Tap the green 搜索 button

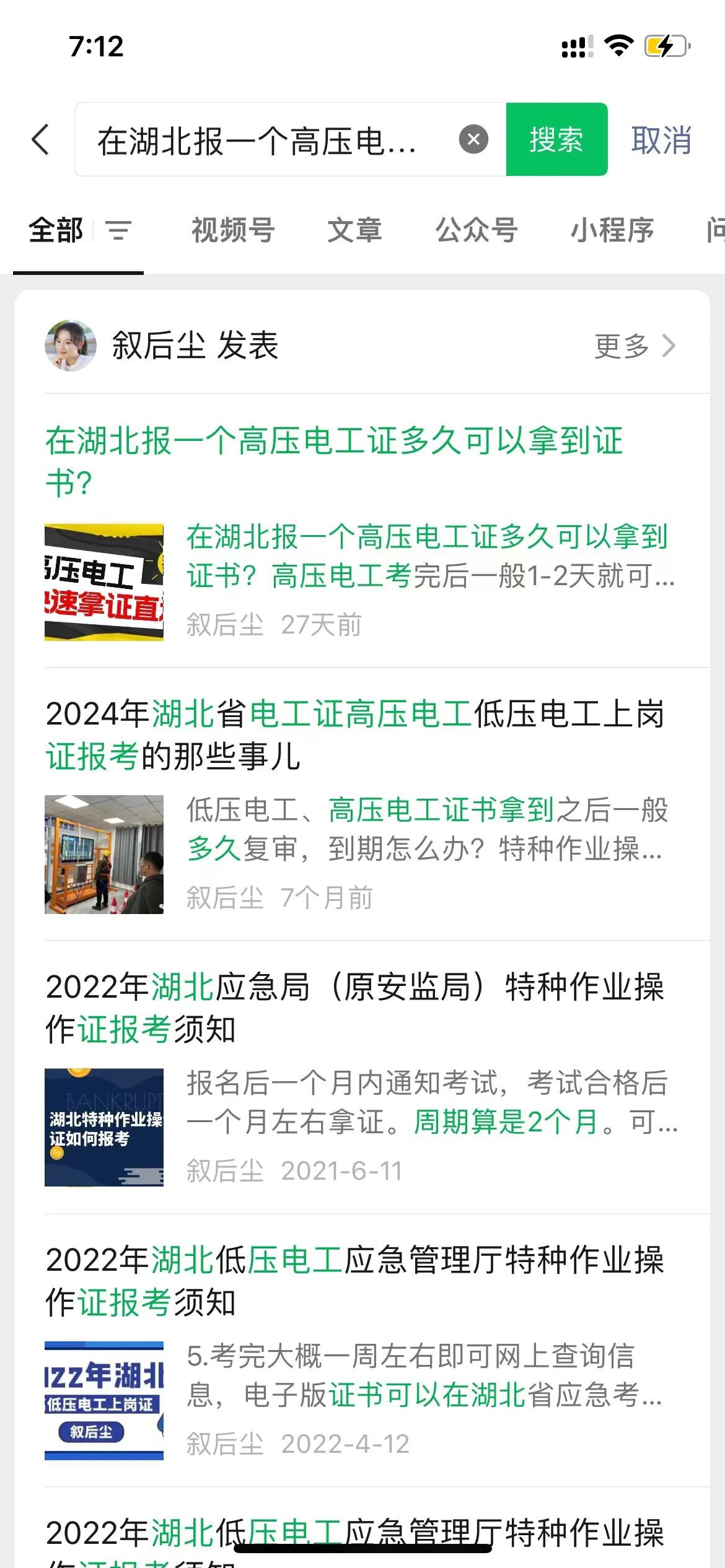click(556, 139)
